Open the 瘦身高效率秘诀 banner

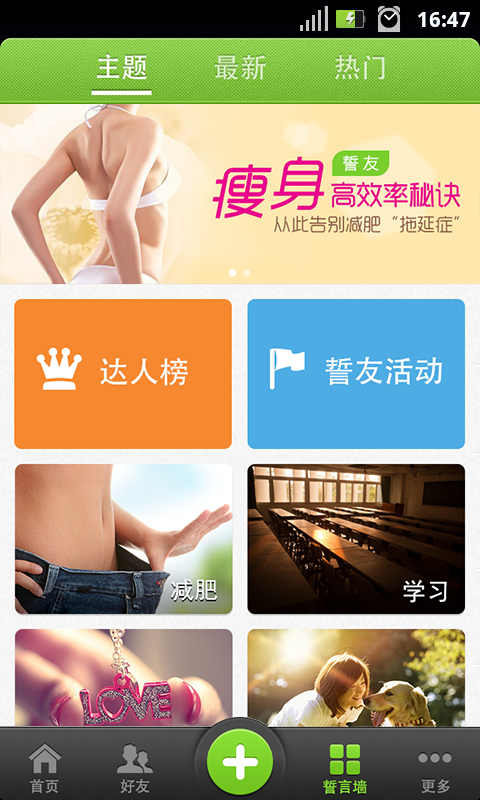coord(240,193)
